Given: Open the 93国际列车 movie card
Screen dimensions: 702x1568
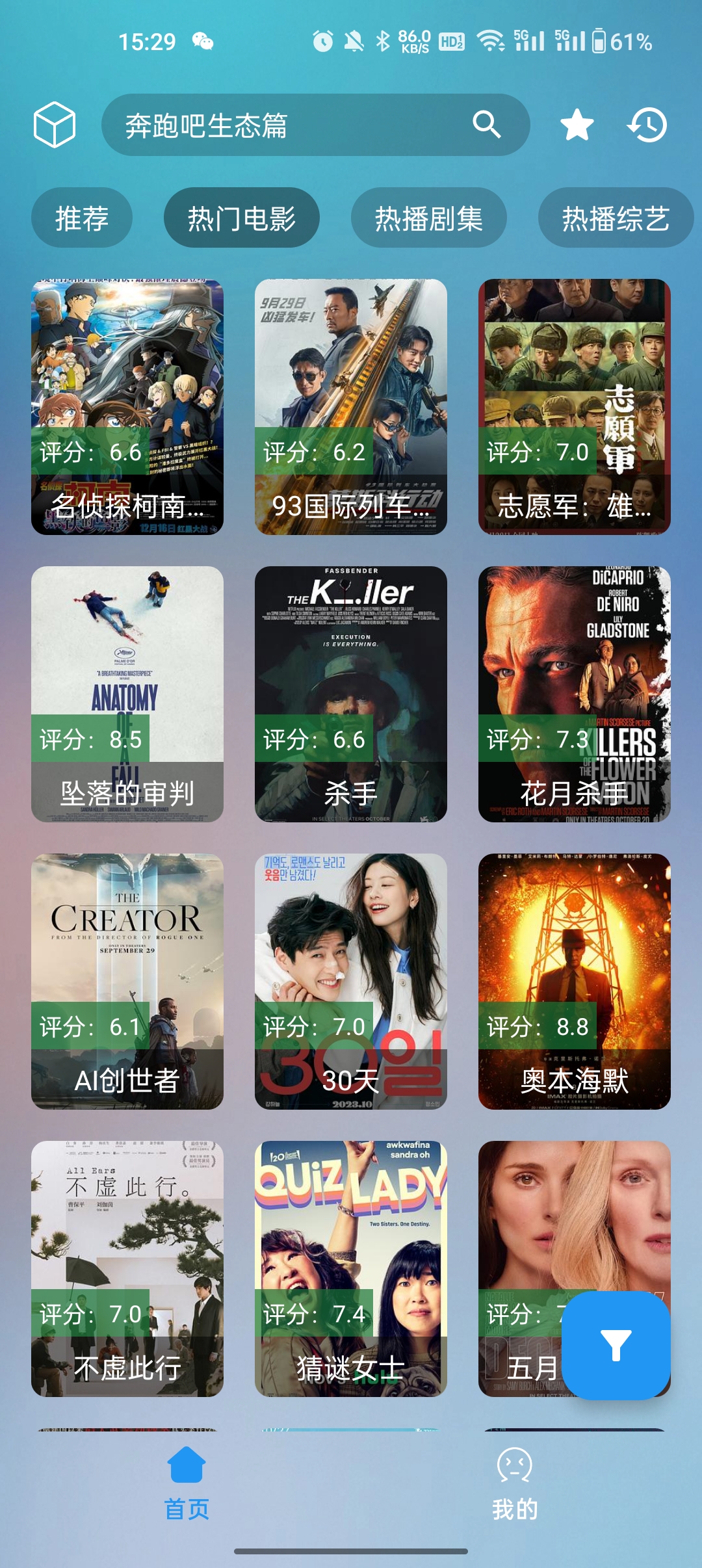Looking at the screenshot, I should click(x=351, y=407).
